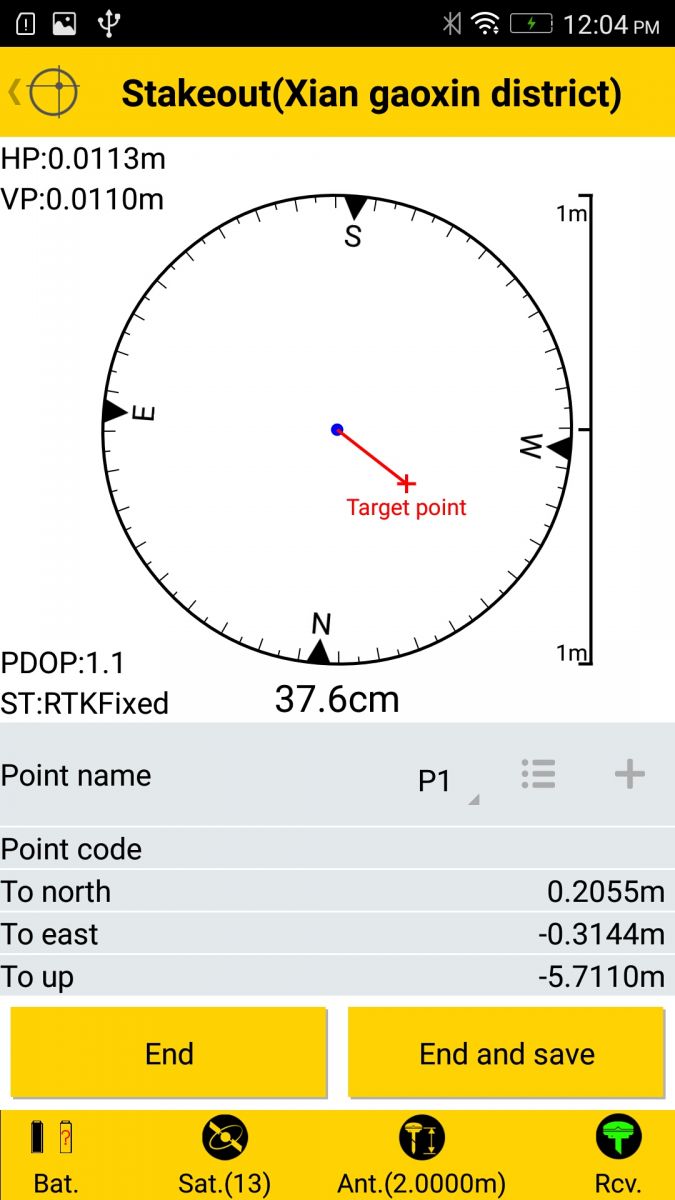Open Ant.(2.0000m) antenna height settings
Screen dimensions: 675x1200
(x=421, y=1156)
